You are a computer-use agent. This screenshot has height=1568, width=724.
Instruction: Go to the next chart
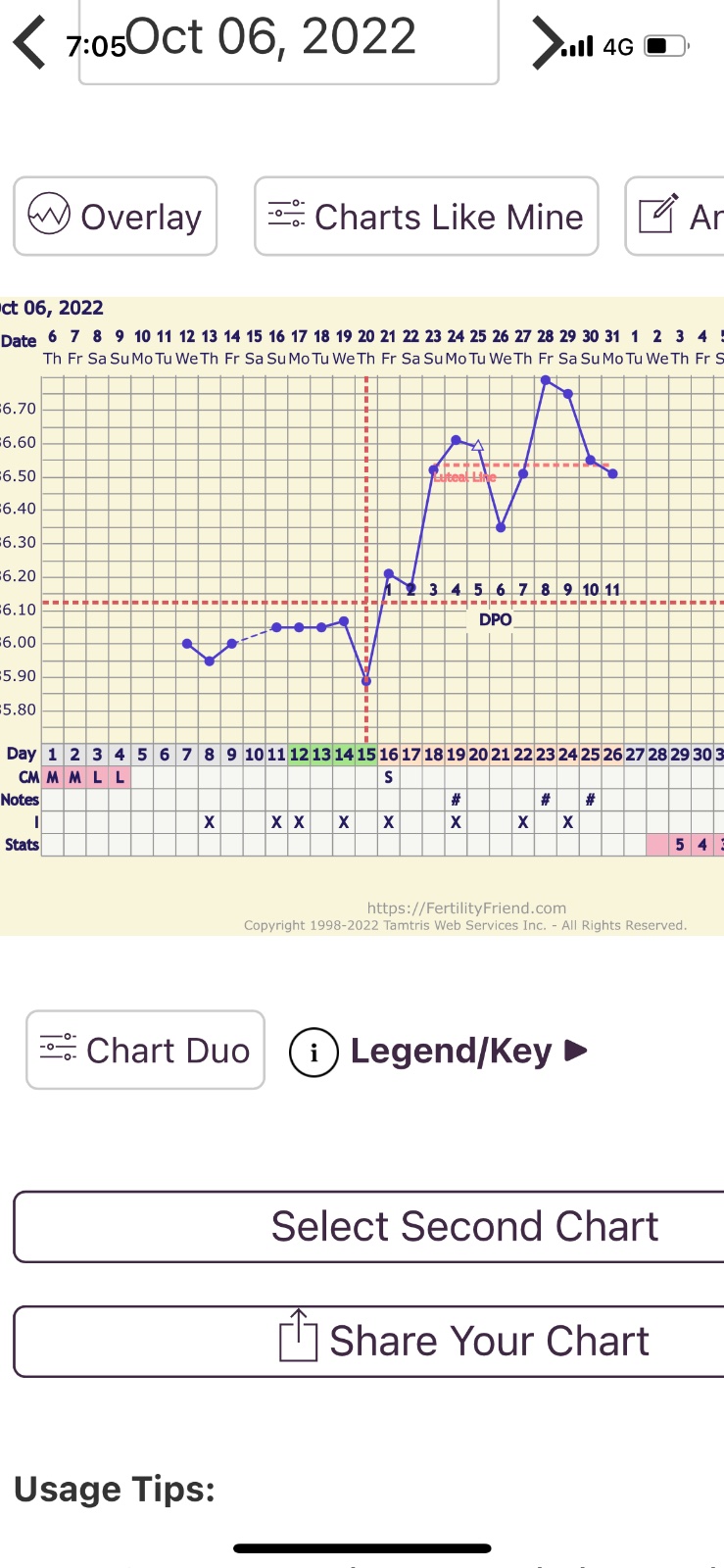[x=546, y=44]
